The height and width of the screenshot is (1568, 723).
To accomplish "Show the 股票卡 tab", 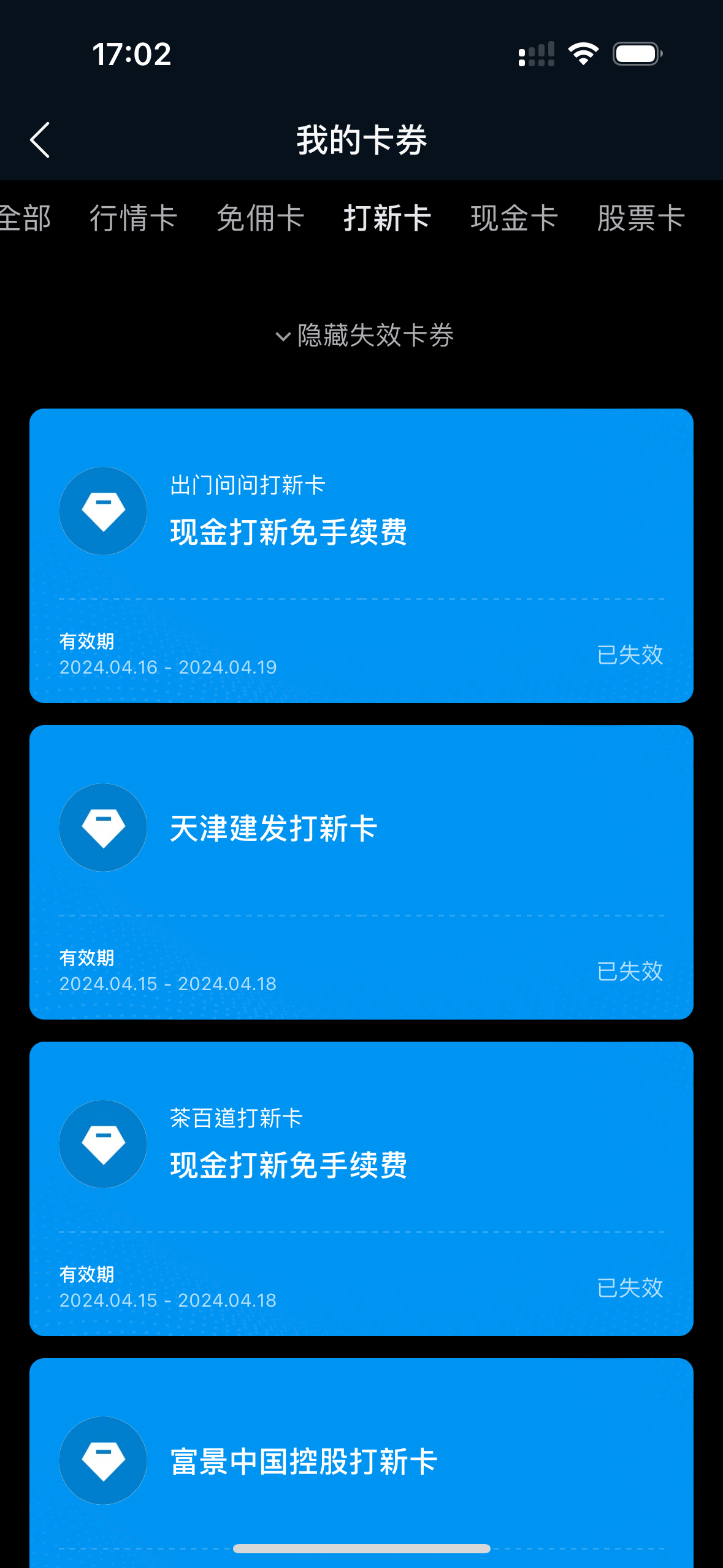I will click(x=641, y=218).
